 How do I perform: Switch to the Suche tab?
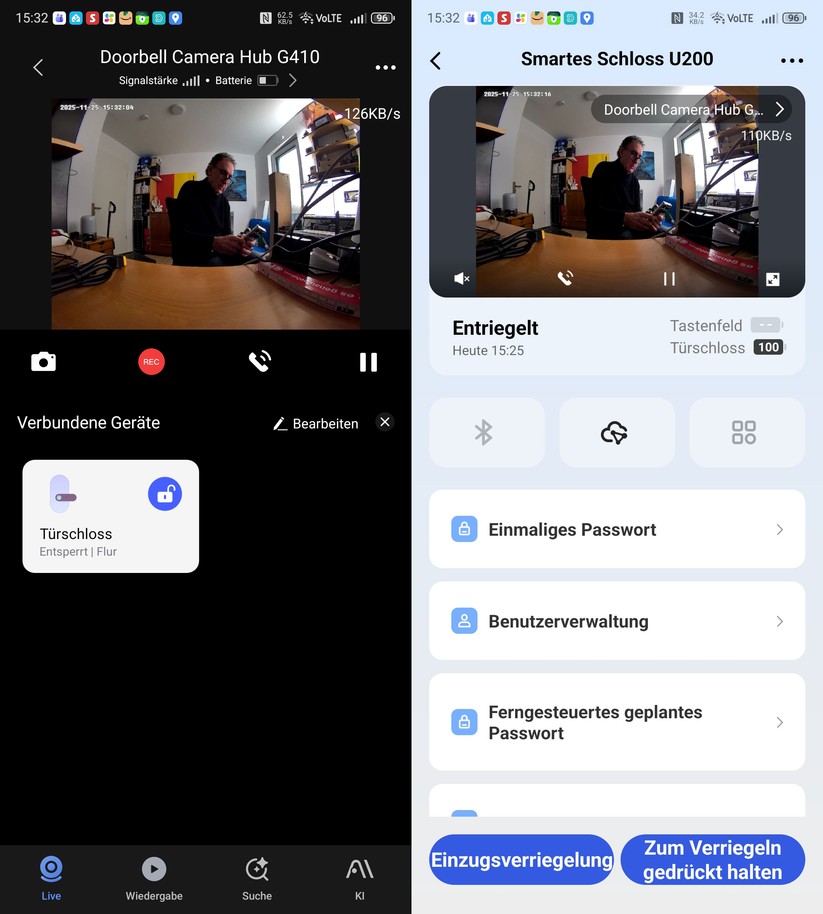click(257, 877)
